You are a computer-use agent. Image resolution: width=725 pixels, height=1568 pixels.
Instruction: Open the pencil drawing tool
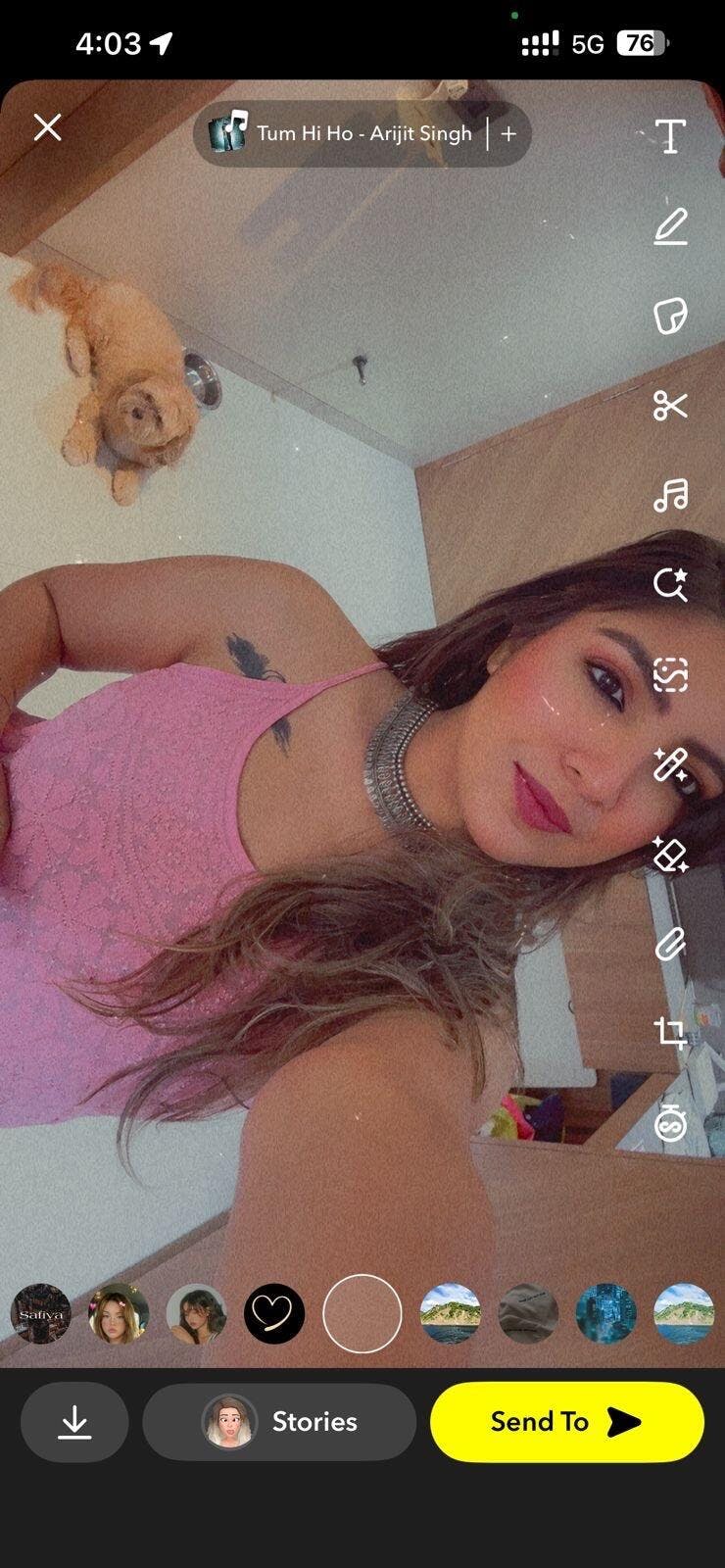(670, 226)
